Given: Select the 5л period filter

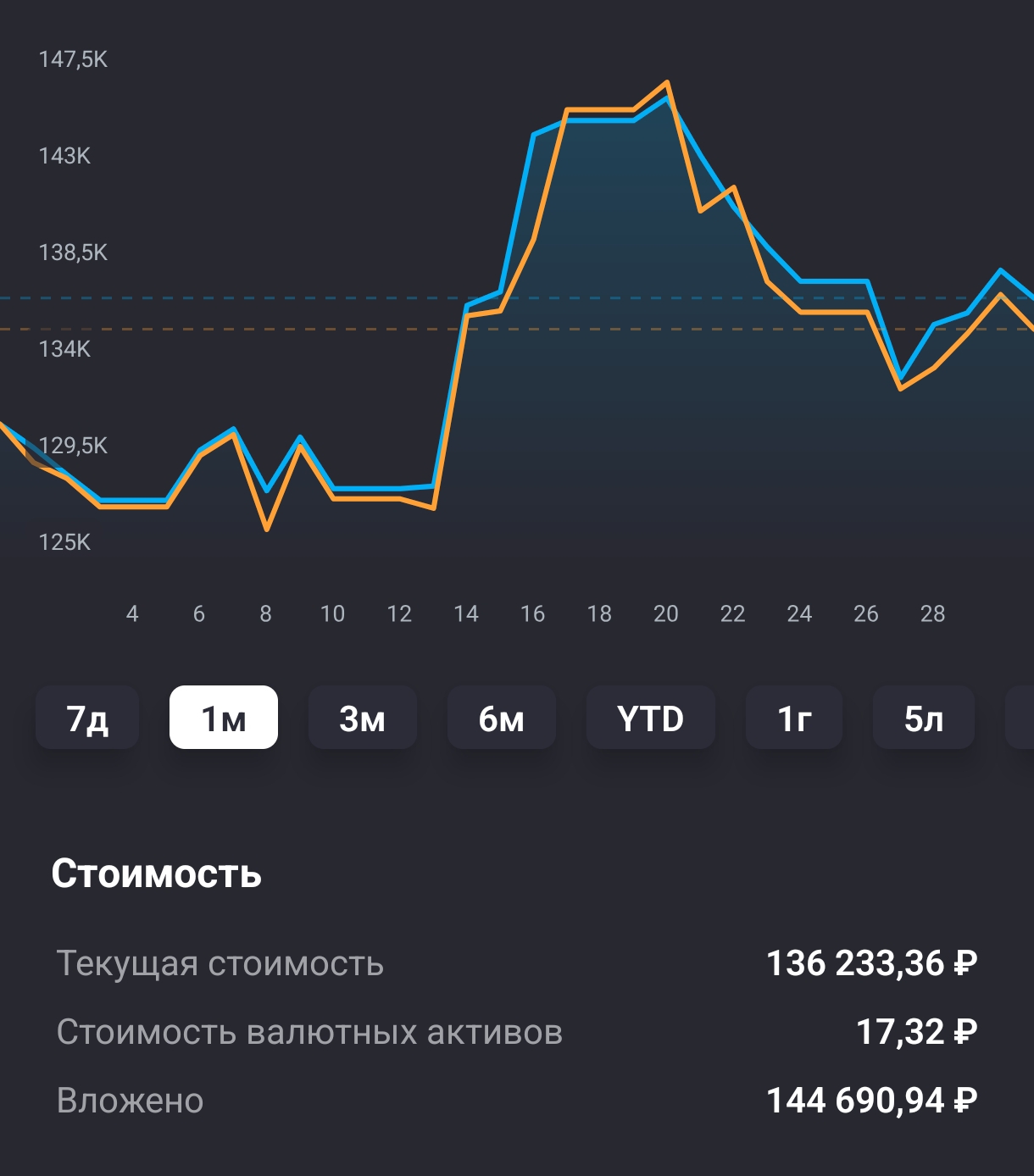Looking at the screenshot, I should (924, 718).
